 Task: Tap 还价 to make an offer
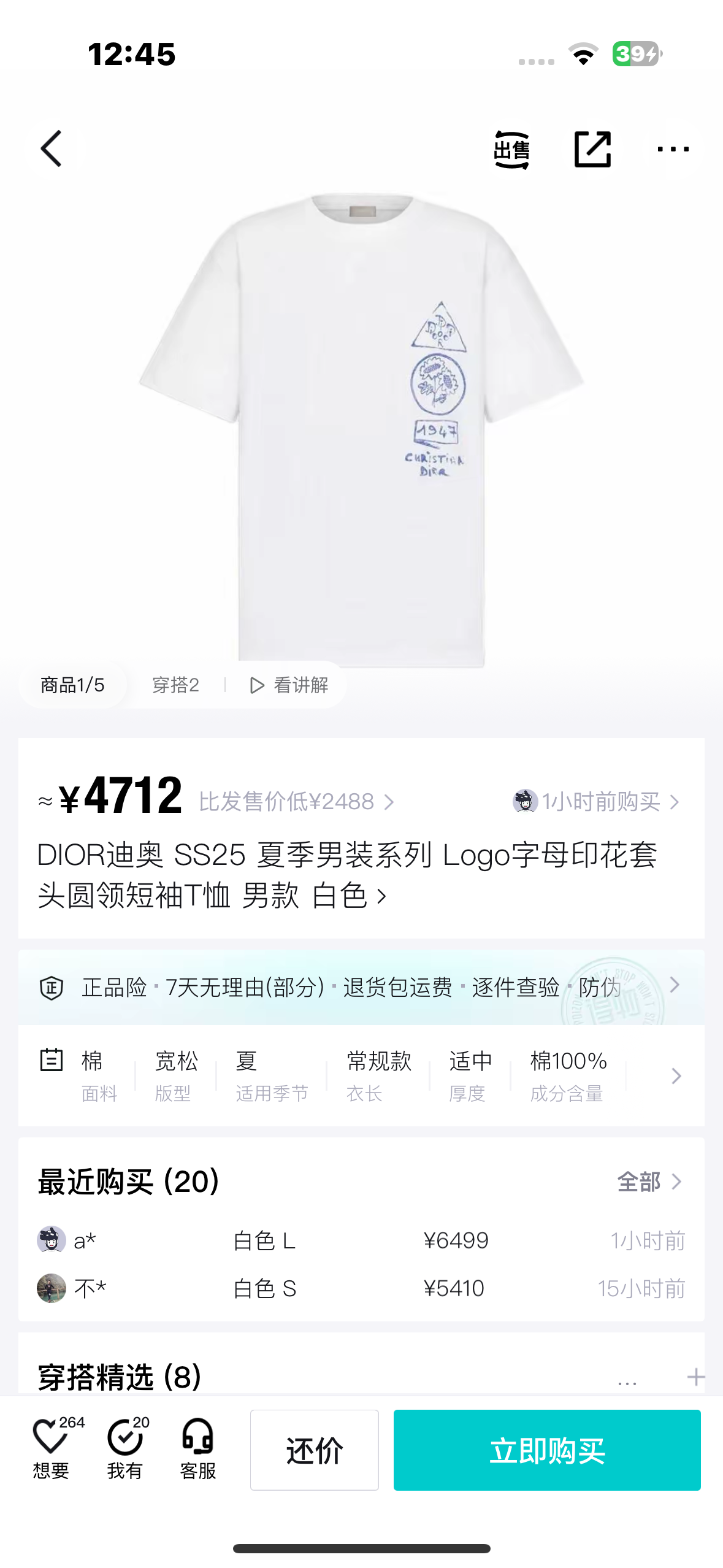tap(314, 1450)
